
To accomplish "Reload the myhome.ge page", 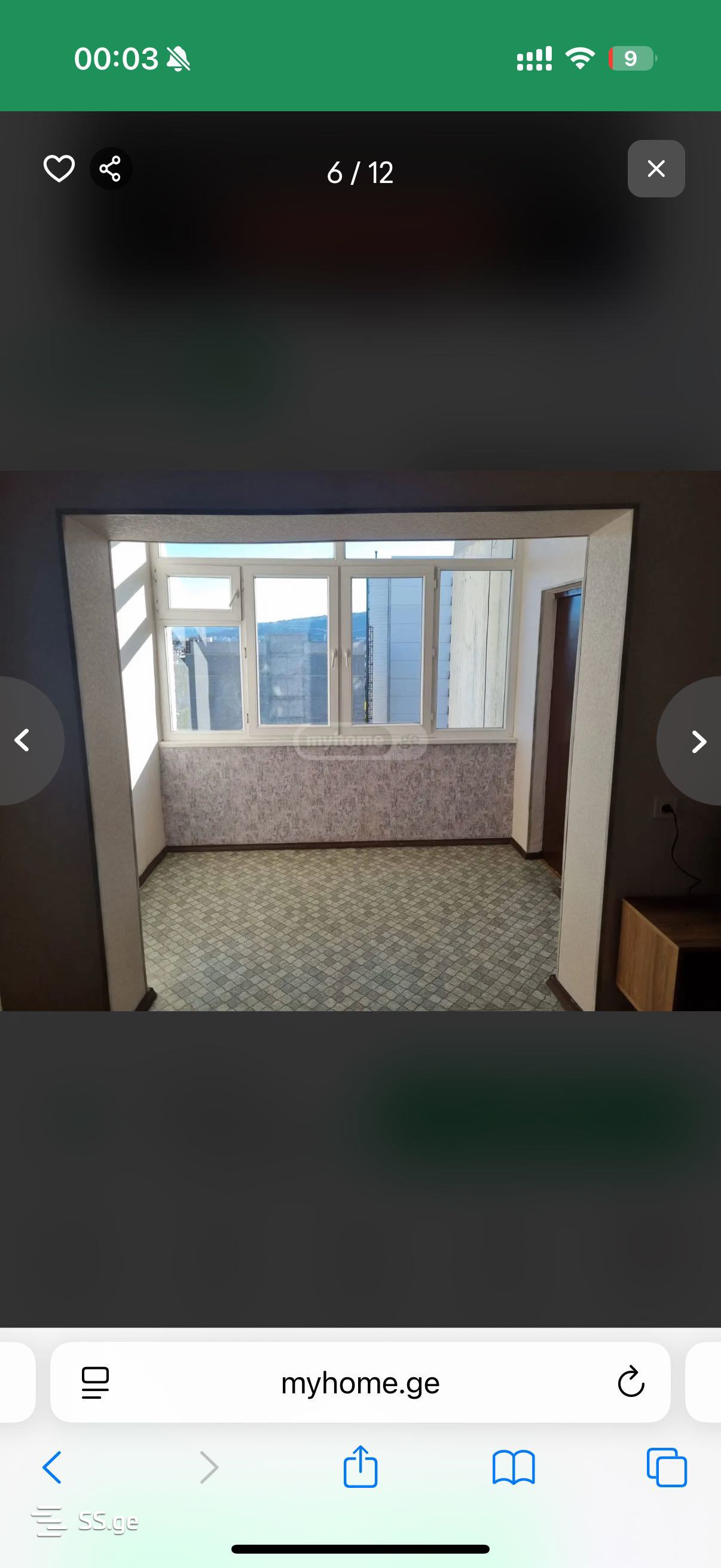I will point(630,1383).
